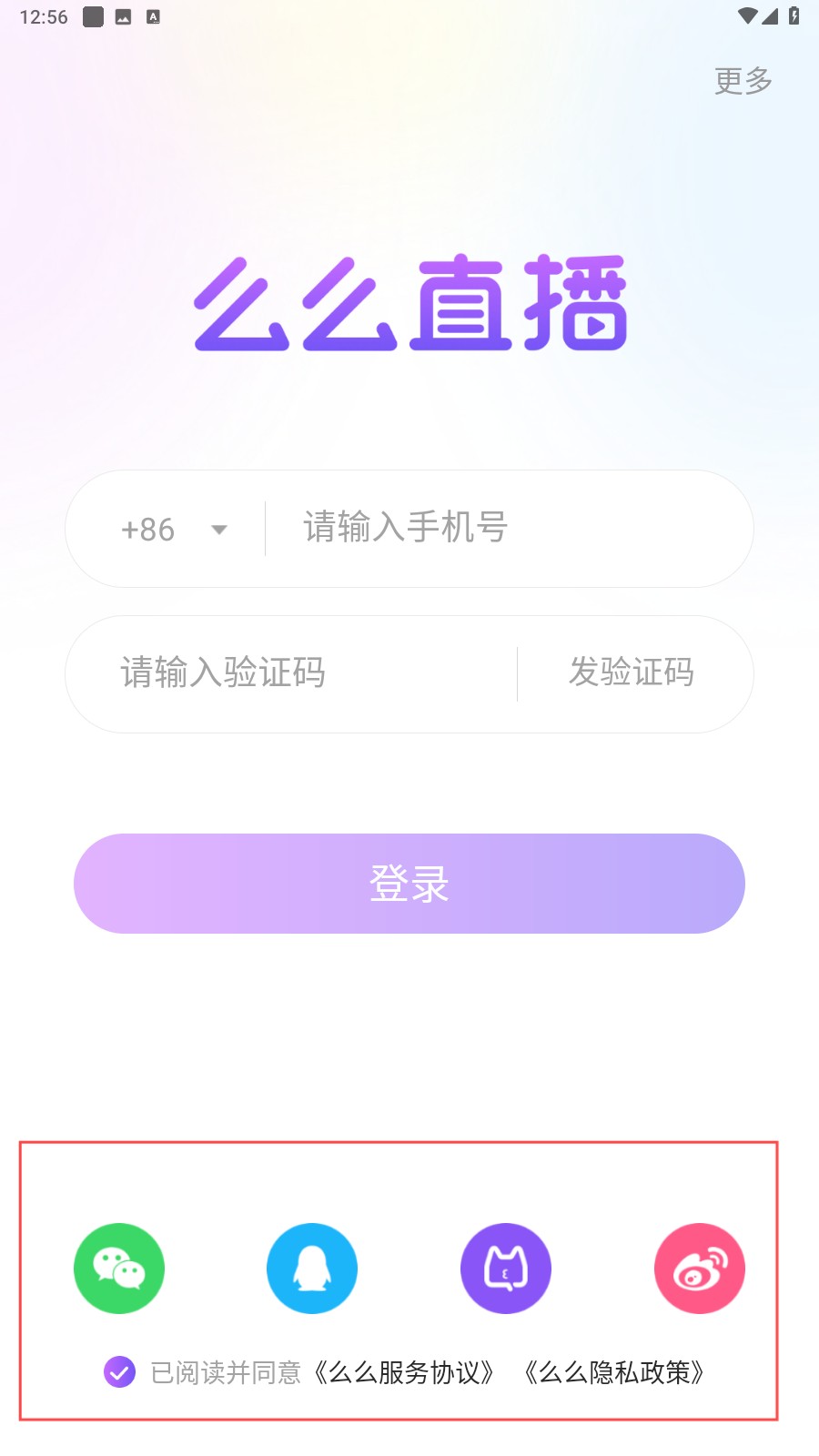Viewport: 819px width, 1456px height.
Task: Uncheck the agreement checkbox
Action: tap(119, 1371)
